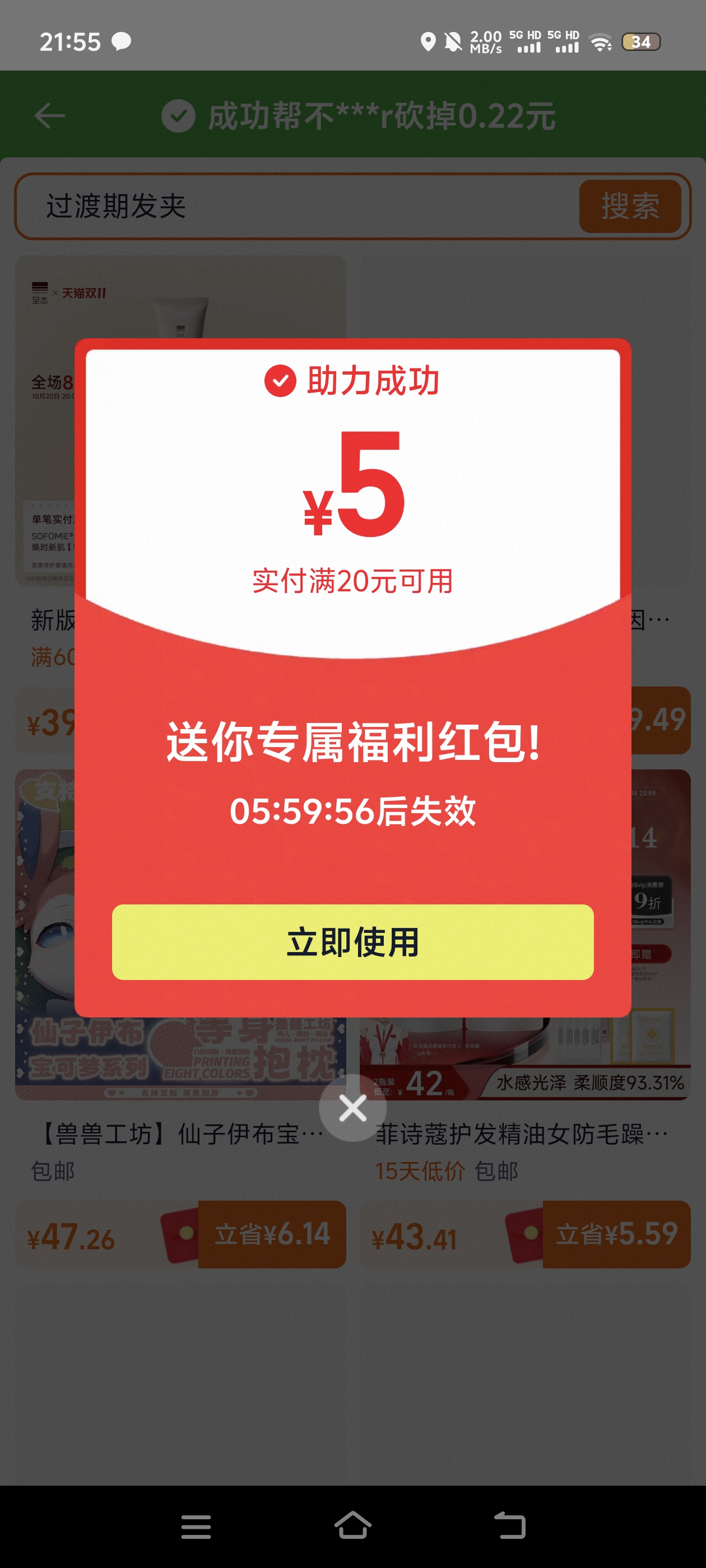Tap the 搜索 button

pyautogui.click(x=629, y=206)
